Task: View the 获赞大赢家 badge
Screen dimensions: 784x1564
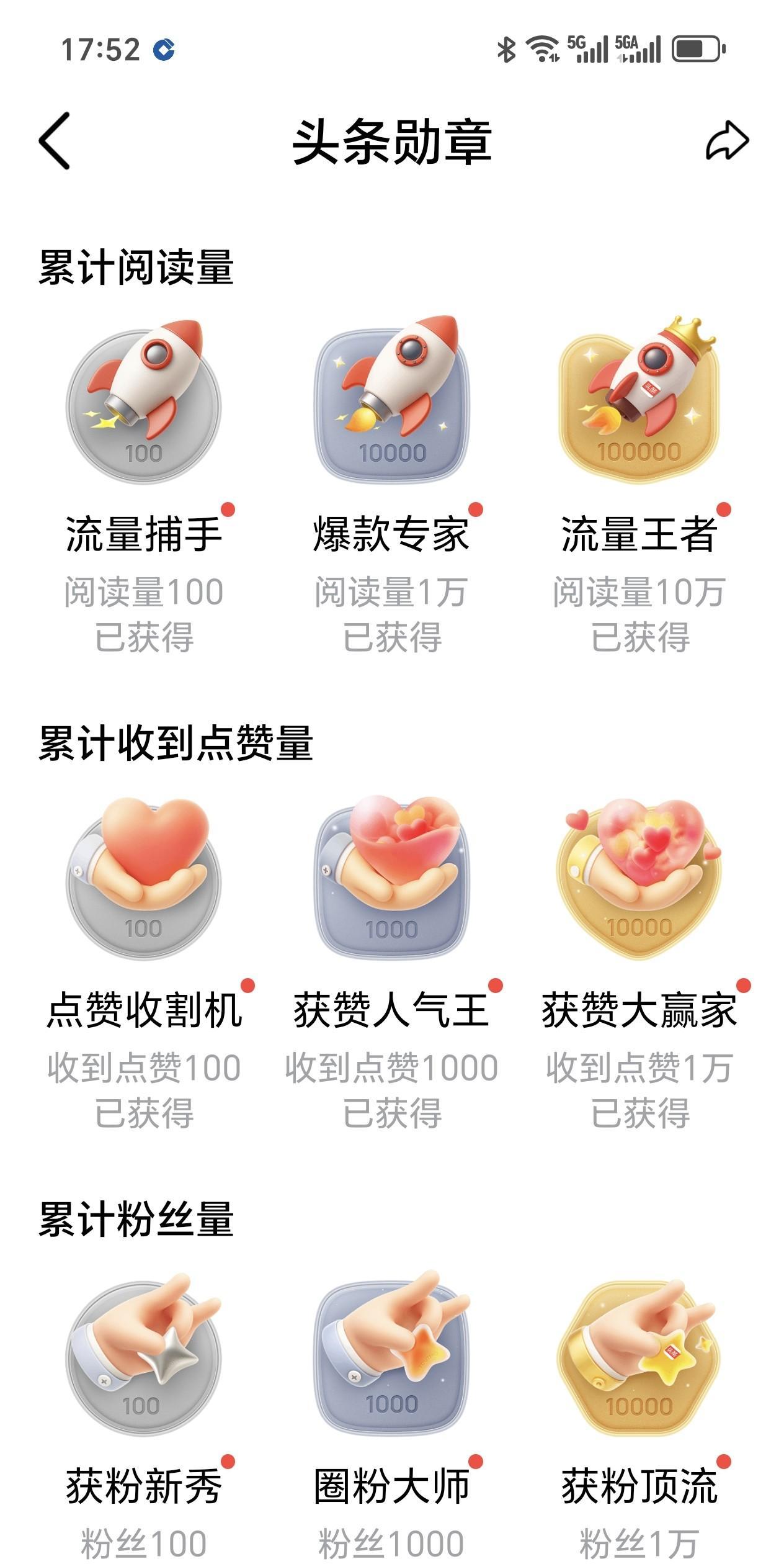Action: tap(639, 878)
